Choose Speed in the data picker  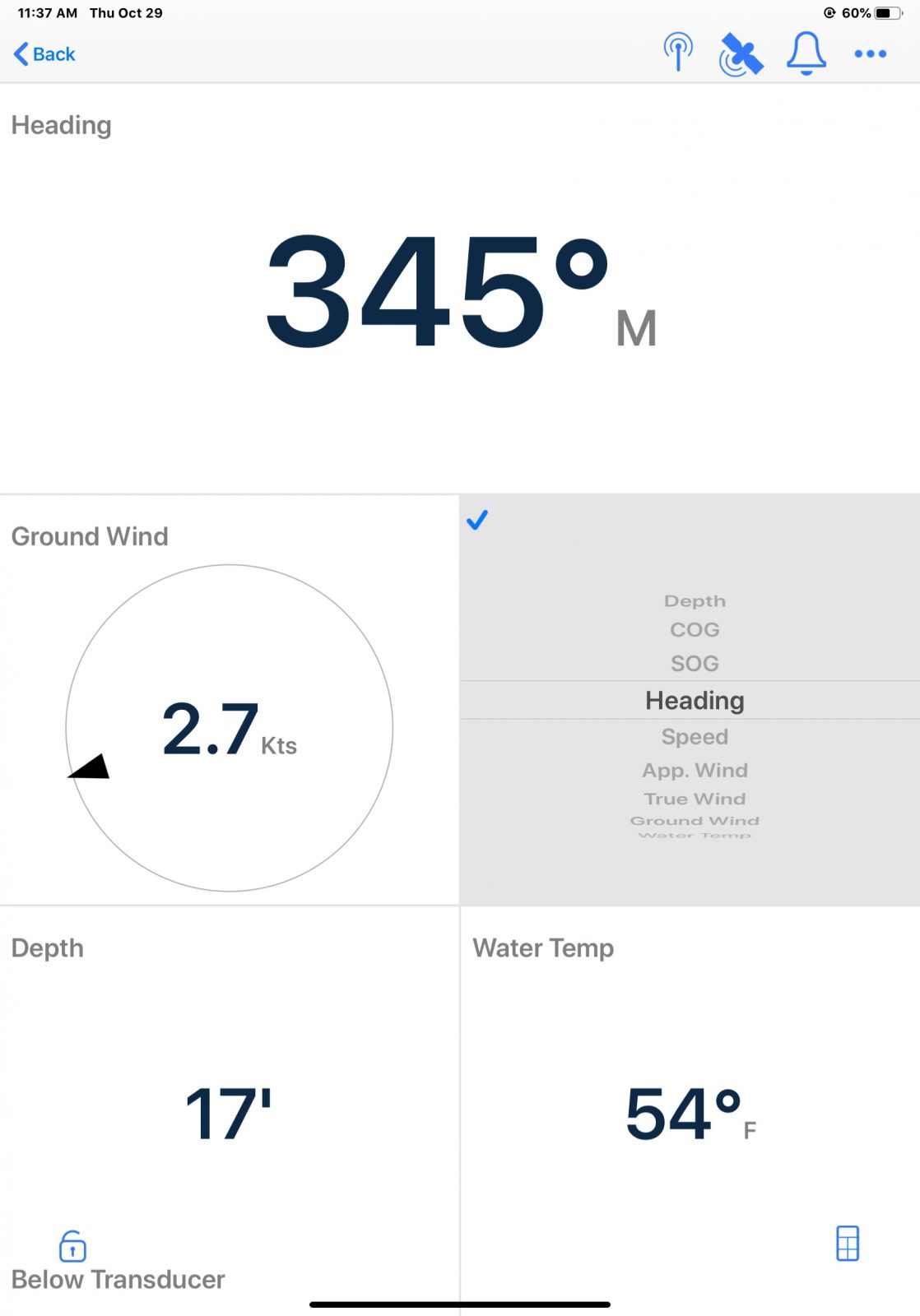[695, 736]
